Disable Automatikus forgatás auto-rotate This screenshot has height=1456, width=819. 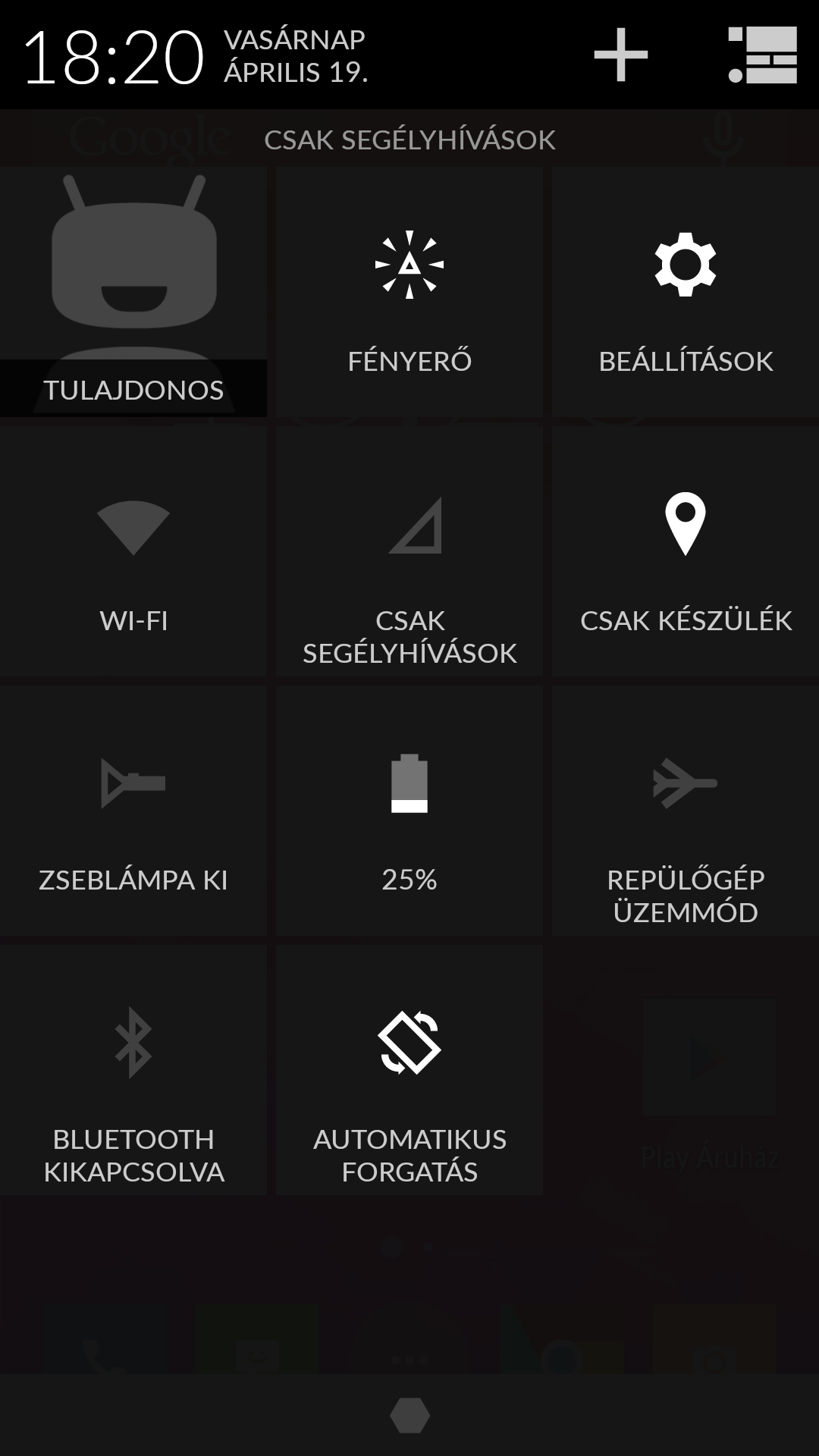click(x=409, y=1070)
